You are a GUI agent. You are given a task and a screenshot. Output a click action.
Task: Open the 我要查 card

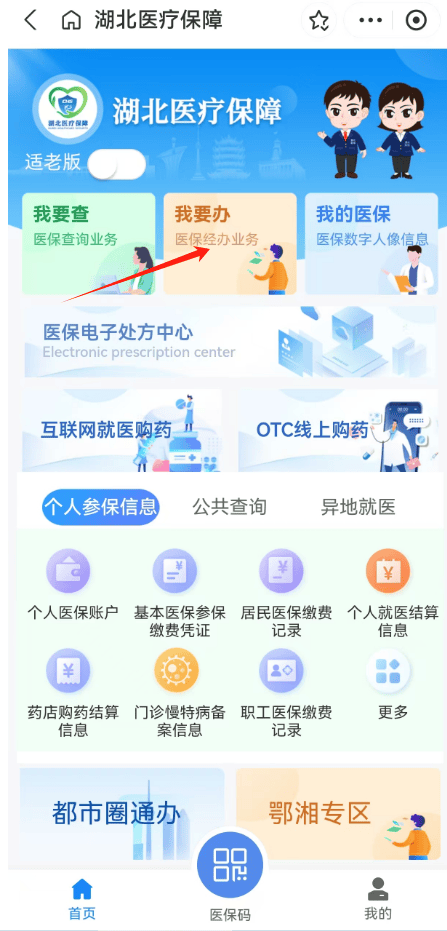click(x=88, y=243)
